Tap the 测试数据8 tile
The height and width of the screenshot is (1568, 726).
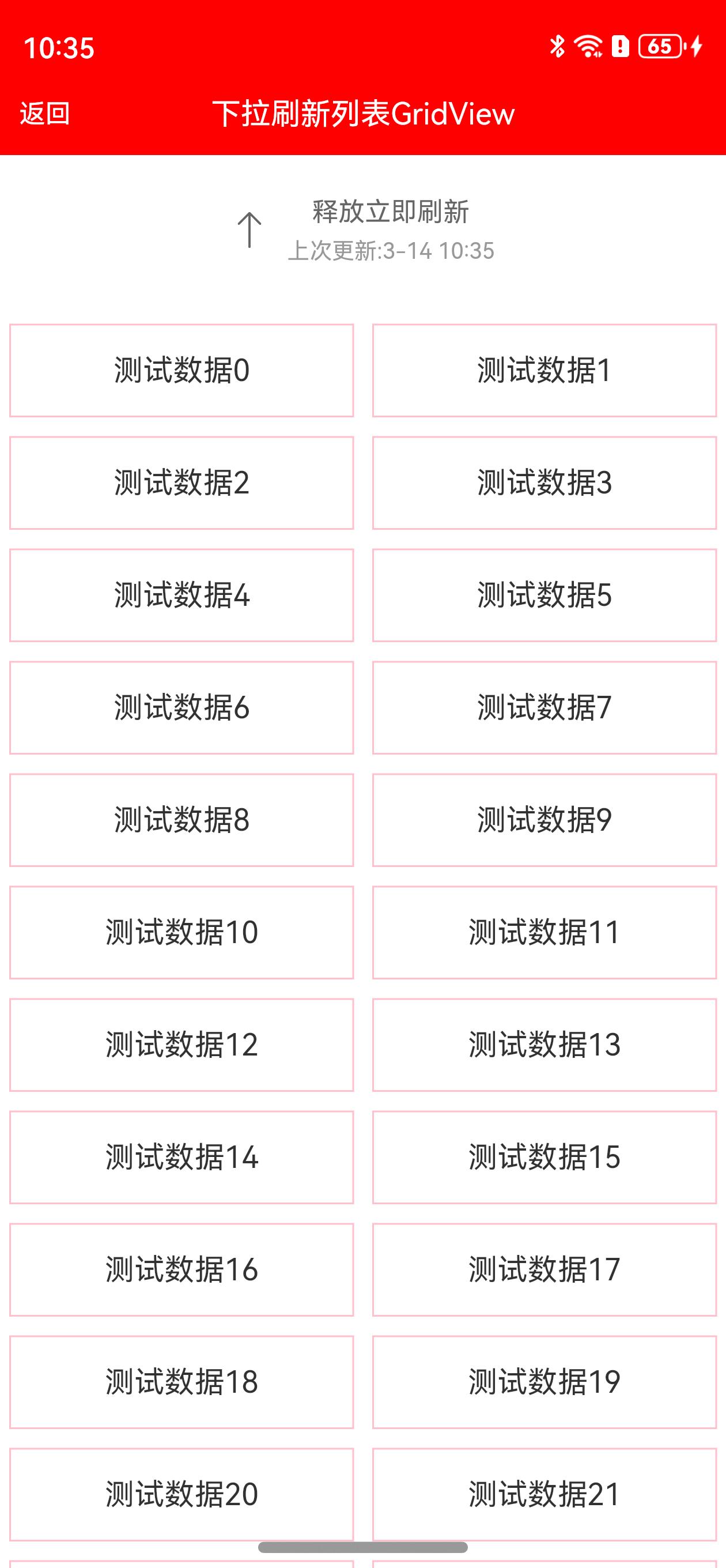(x=181, y=820)
